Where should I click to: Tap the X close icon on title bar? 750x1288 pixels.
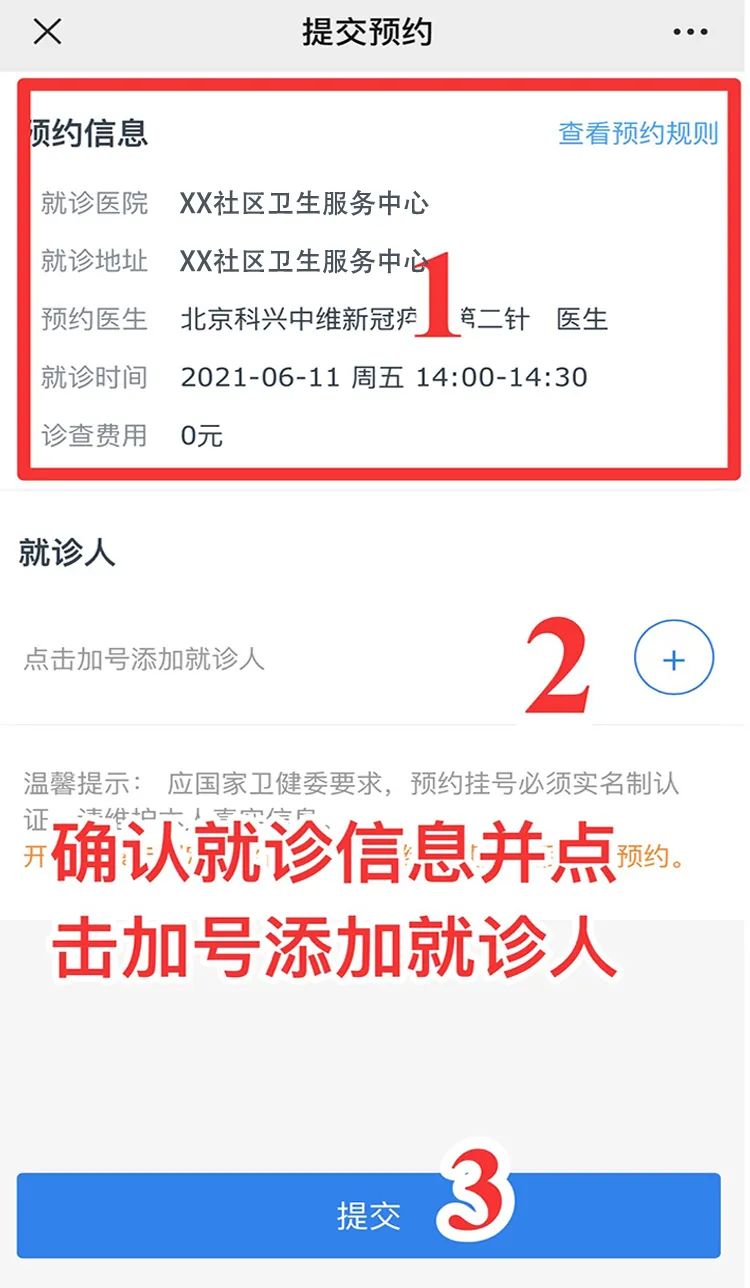48,32
